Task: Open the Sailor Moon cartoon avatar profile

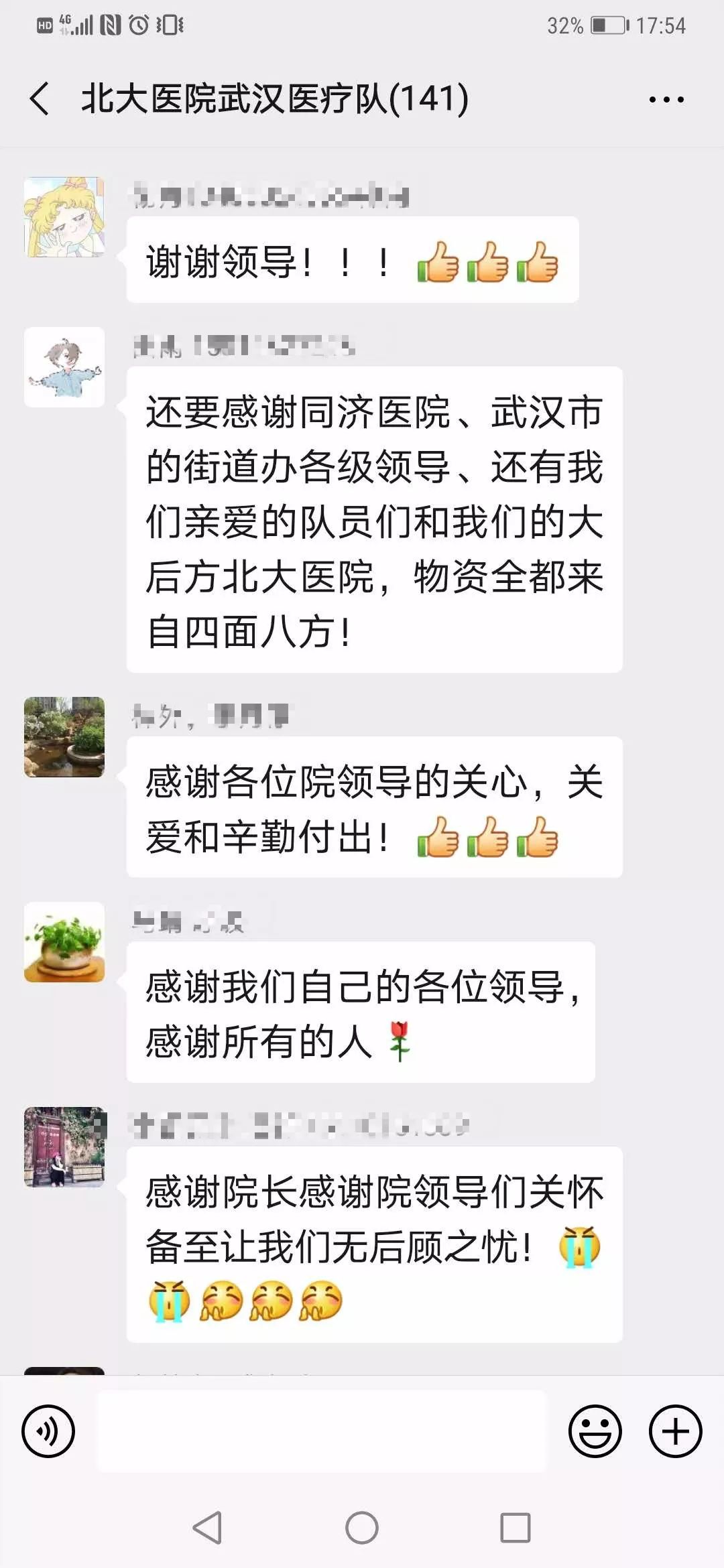Action: 64,217
